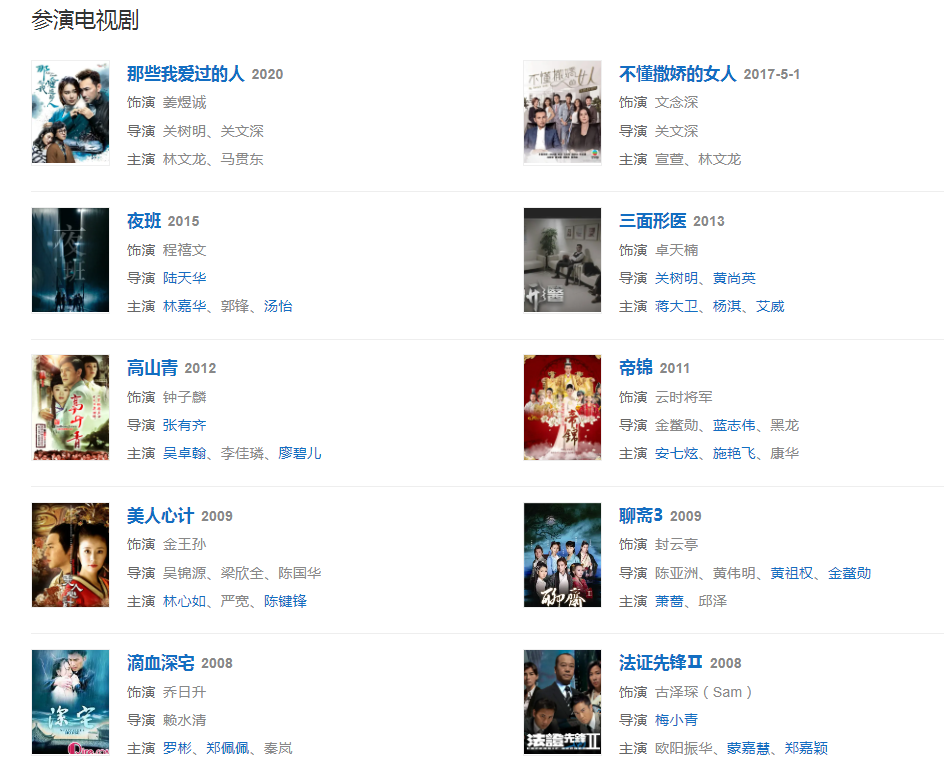View director 黄尚英's page

tap(734, 278)
